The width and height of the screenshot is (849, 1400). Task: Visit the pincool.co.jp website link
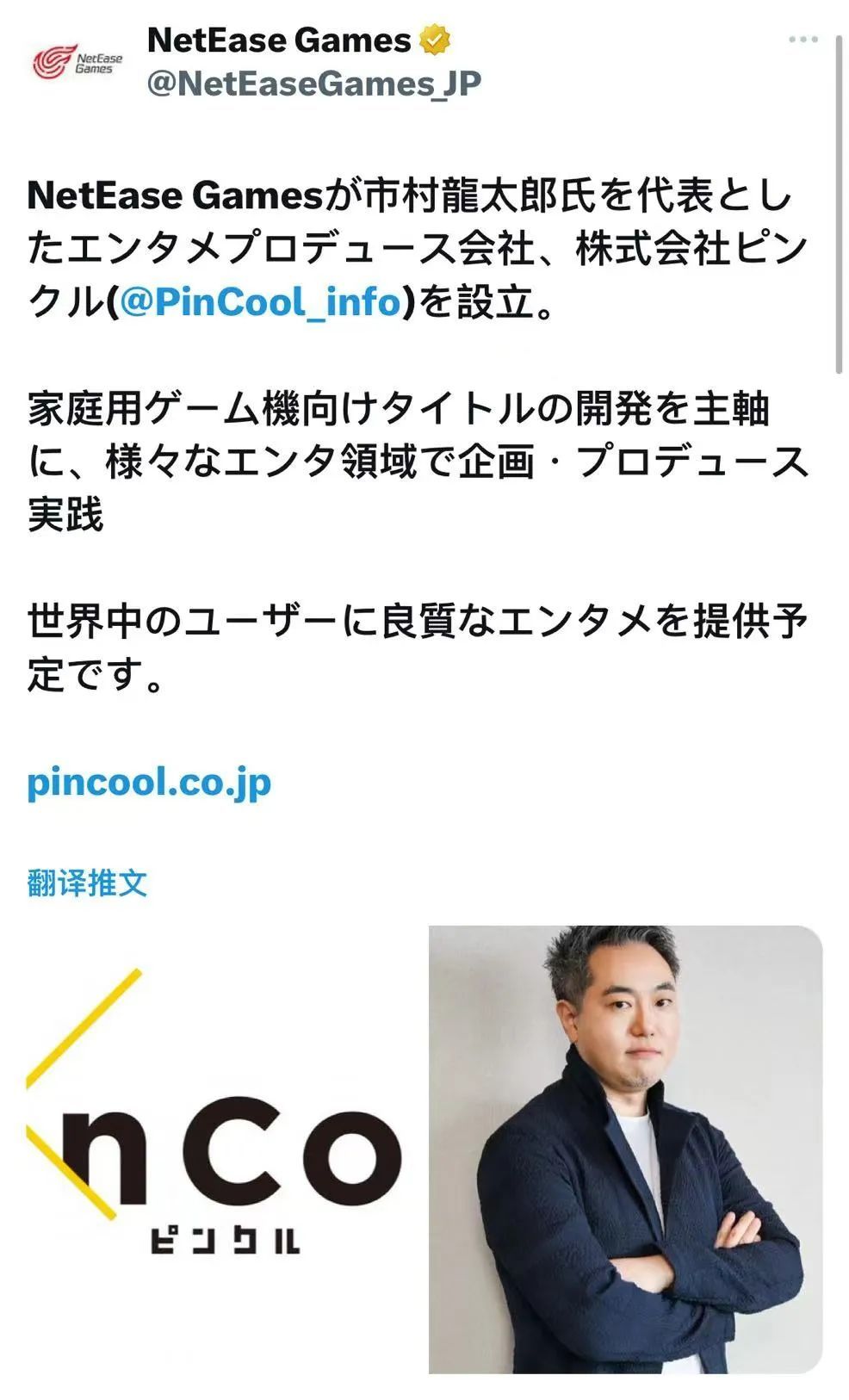(146, 784)
